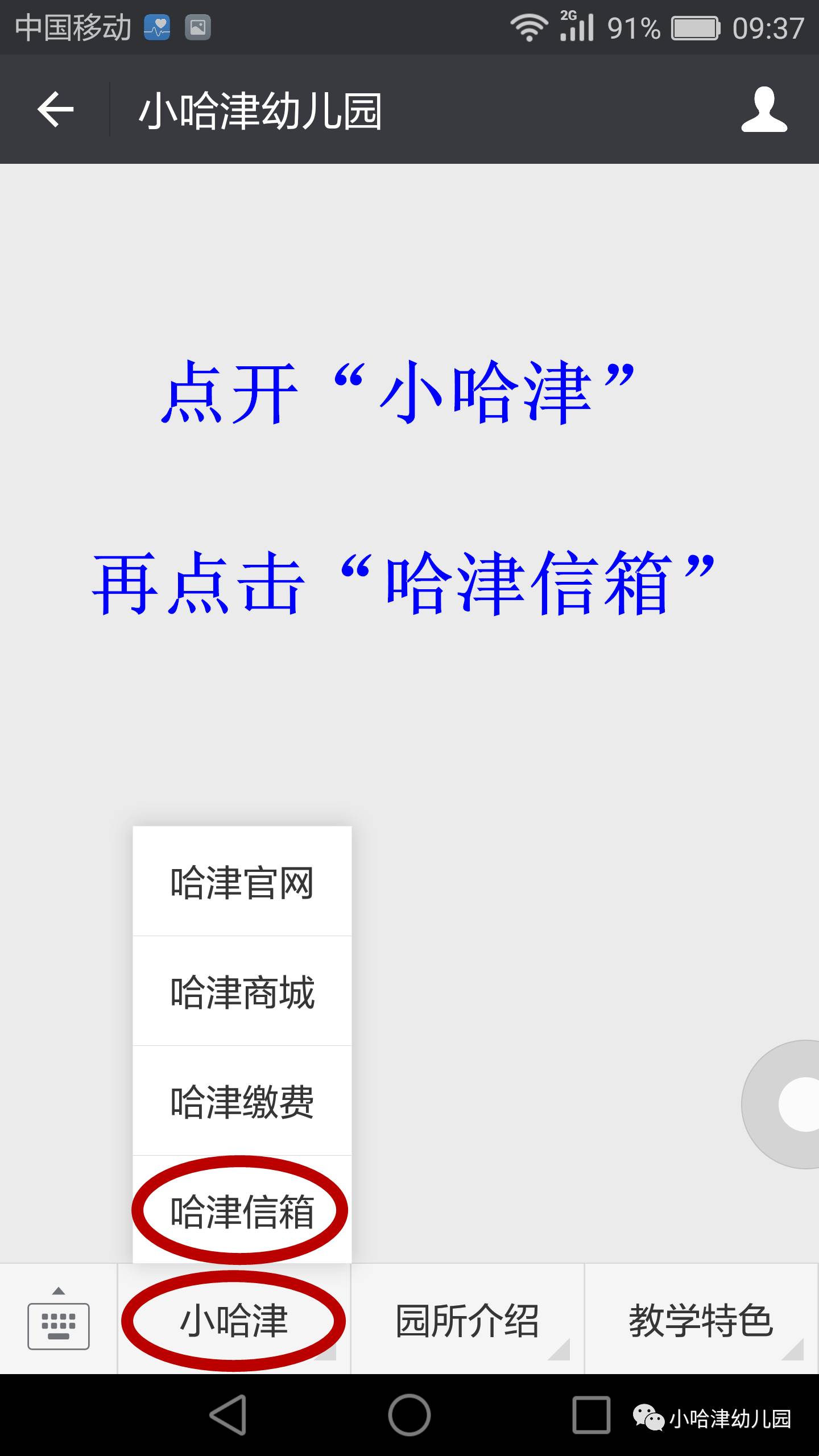819x1456 pixels.
Task: Open 哈津官网 from the menu
Action: (242, 882)
